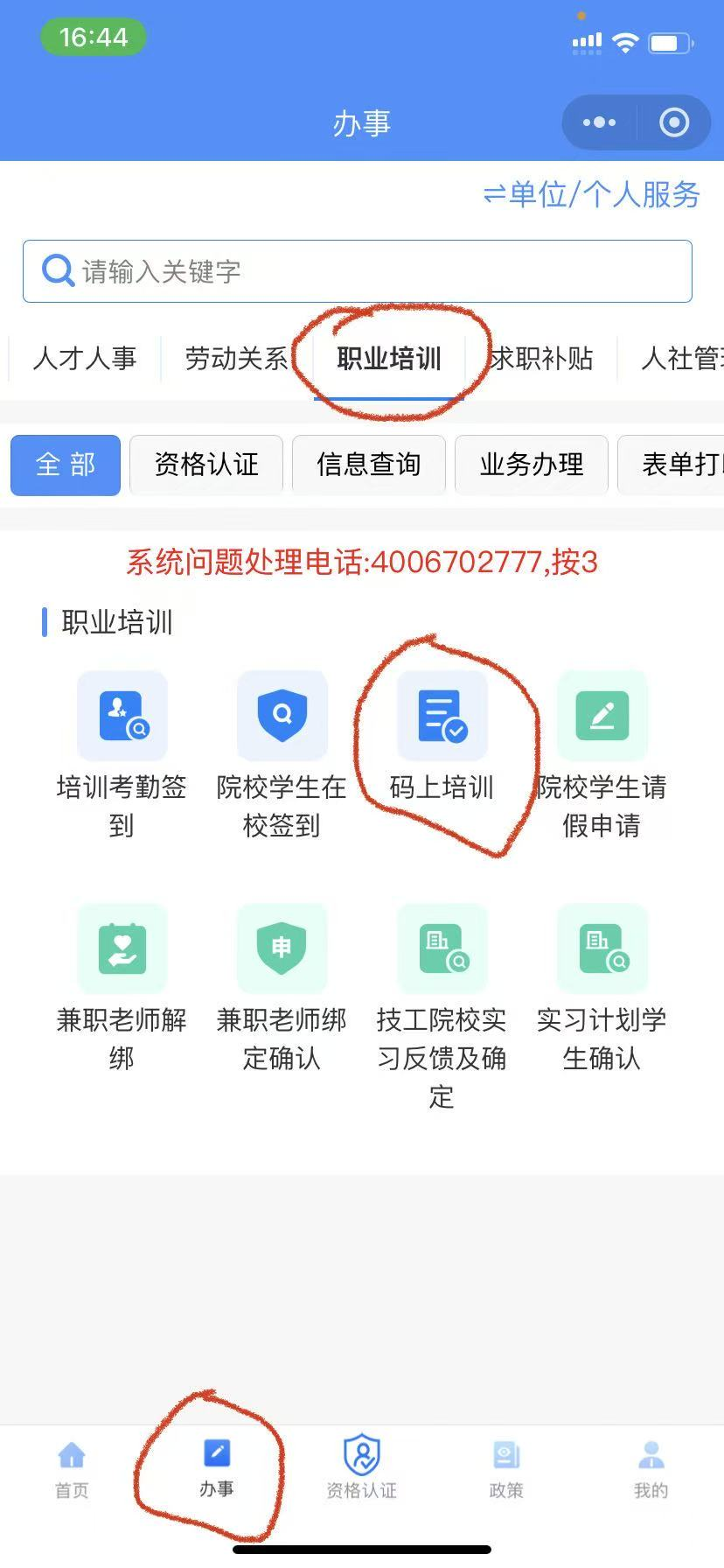
Task: Show the 信息查询 filter
Action: [x=369, y=465]
